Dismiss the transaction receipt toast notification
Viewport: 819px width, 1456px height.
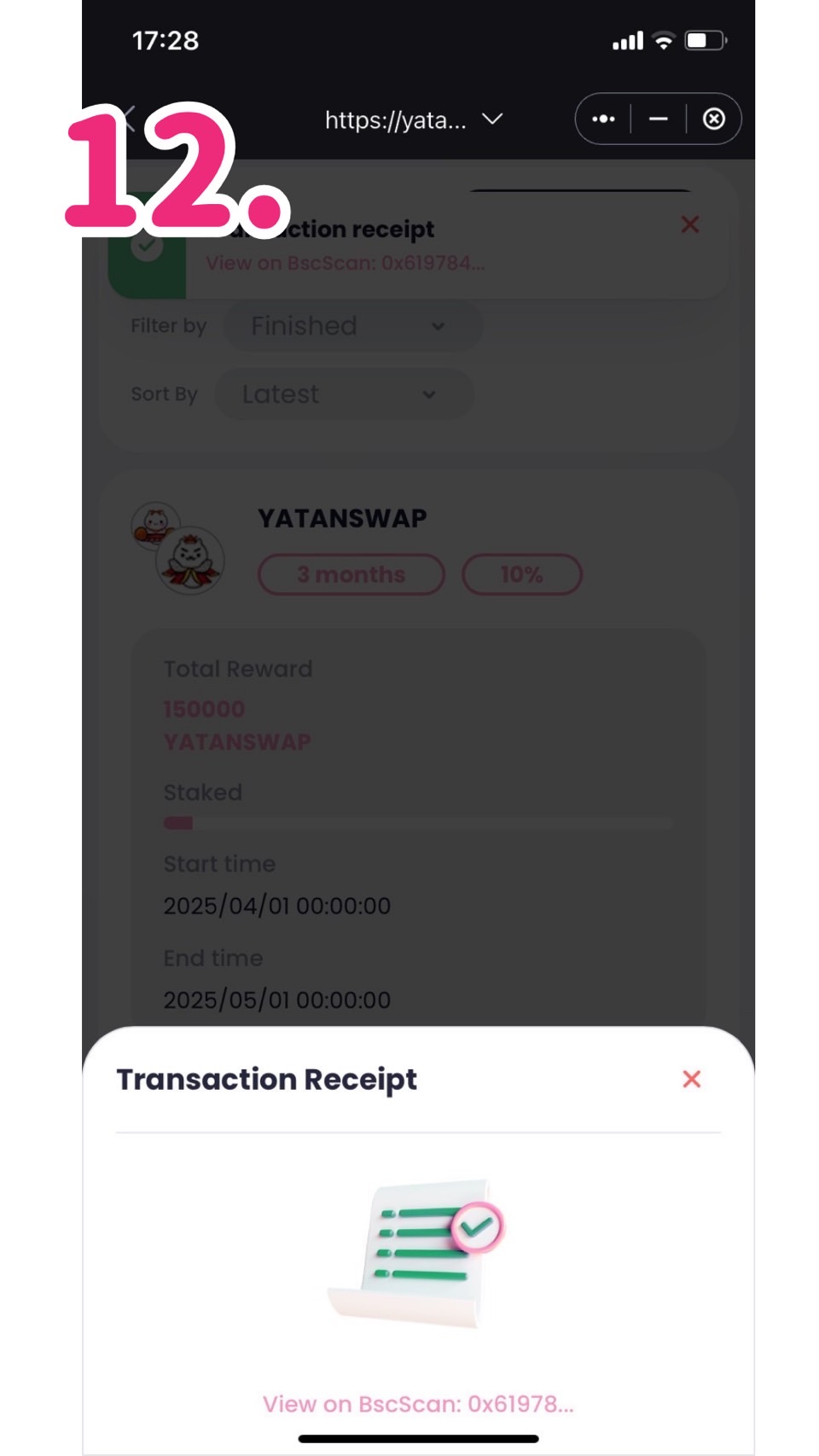[x=689, y=224]
